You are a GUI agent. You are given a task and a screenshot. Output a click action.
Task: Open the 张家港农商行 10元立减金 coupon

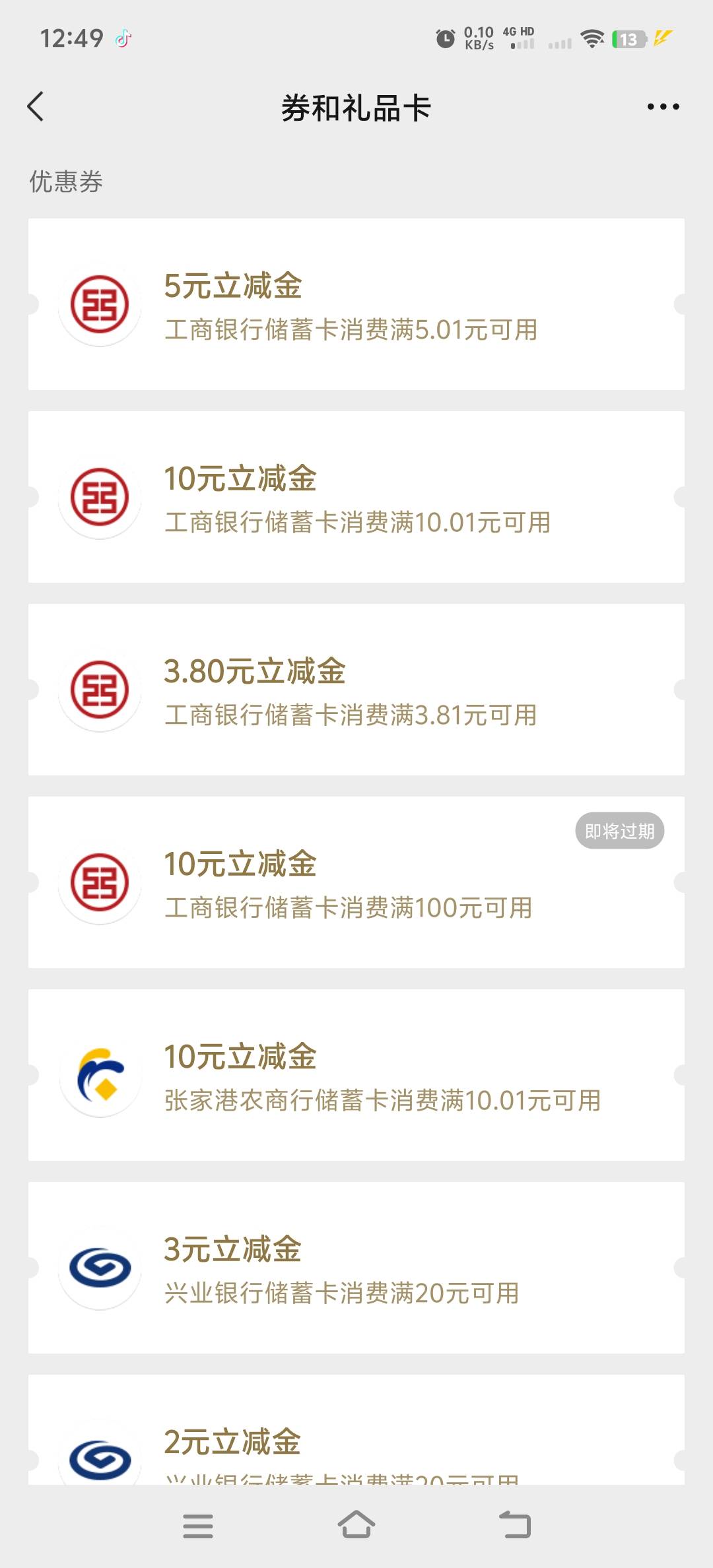pos(356,1075)
